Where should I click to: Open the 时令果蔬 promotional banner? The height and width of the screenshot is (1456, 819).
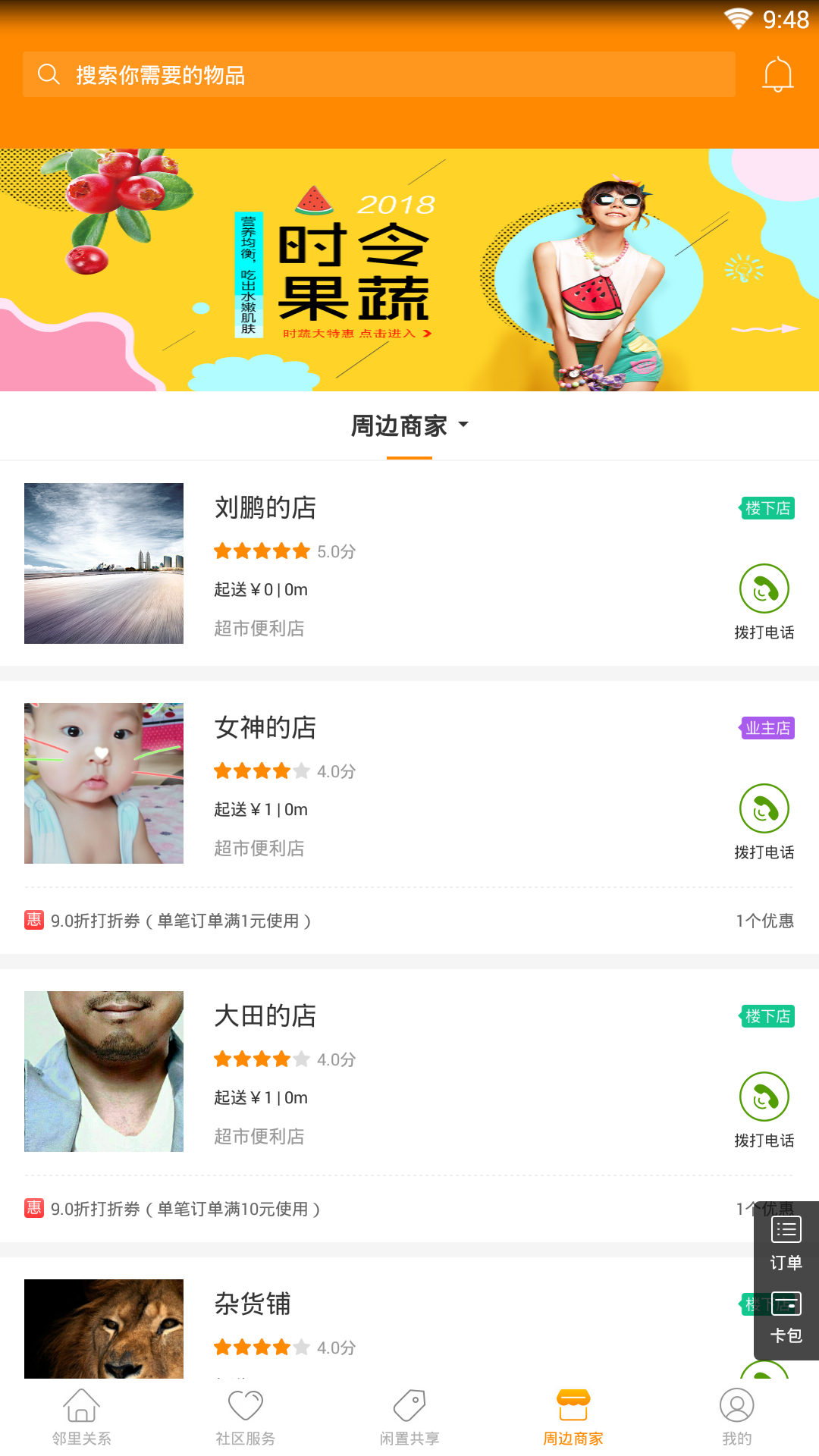409,270
